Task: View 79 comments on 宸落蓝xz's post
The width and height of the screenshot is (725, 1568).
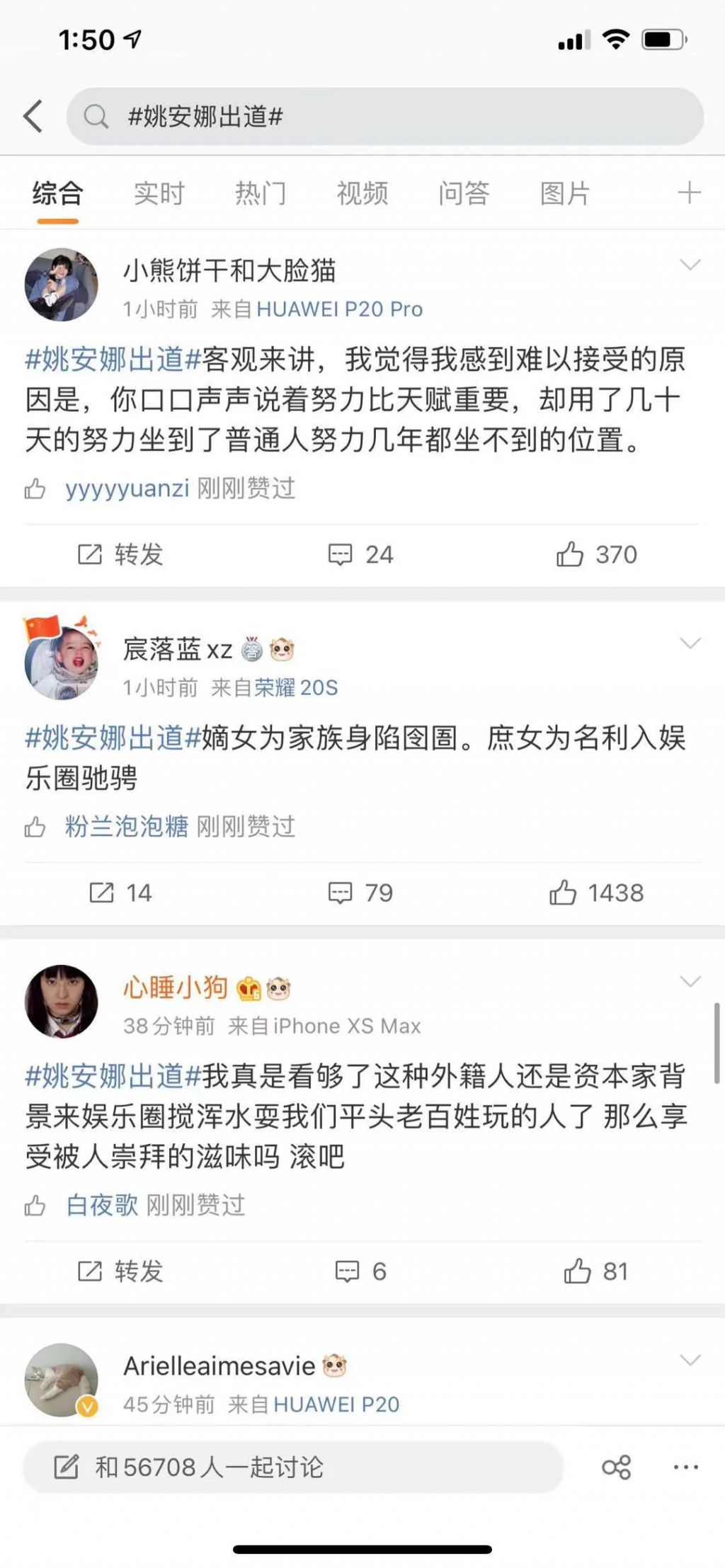Action: click(x=360, y=893)
